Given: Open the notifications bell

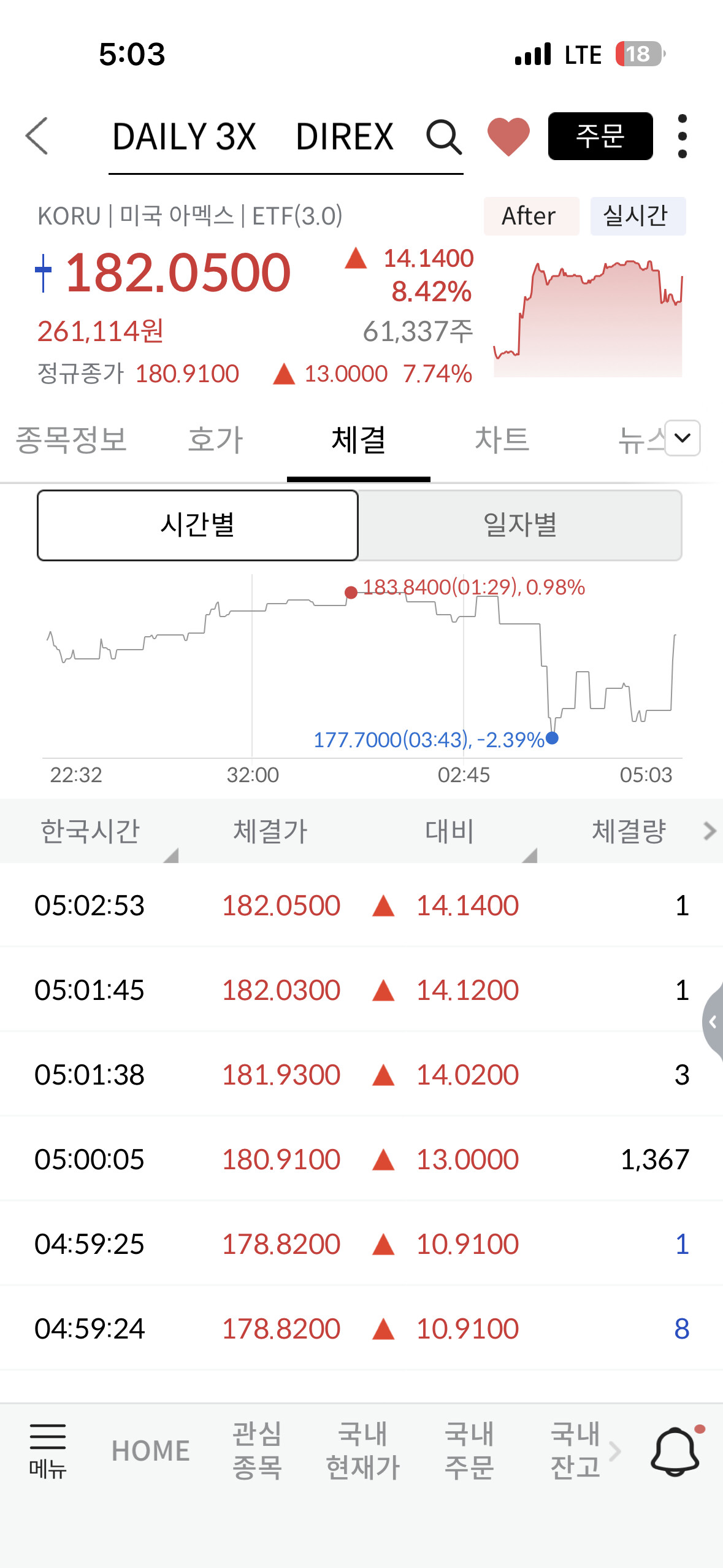Looking at the screenshot, I should tap(675, 1451).
